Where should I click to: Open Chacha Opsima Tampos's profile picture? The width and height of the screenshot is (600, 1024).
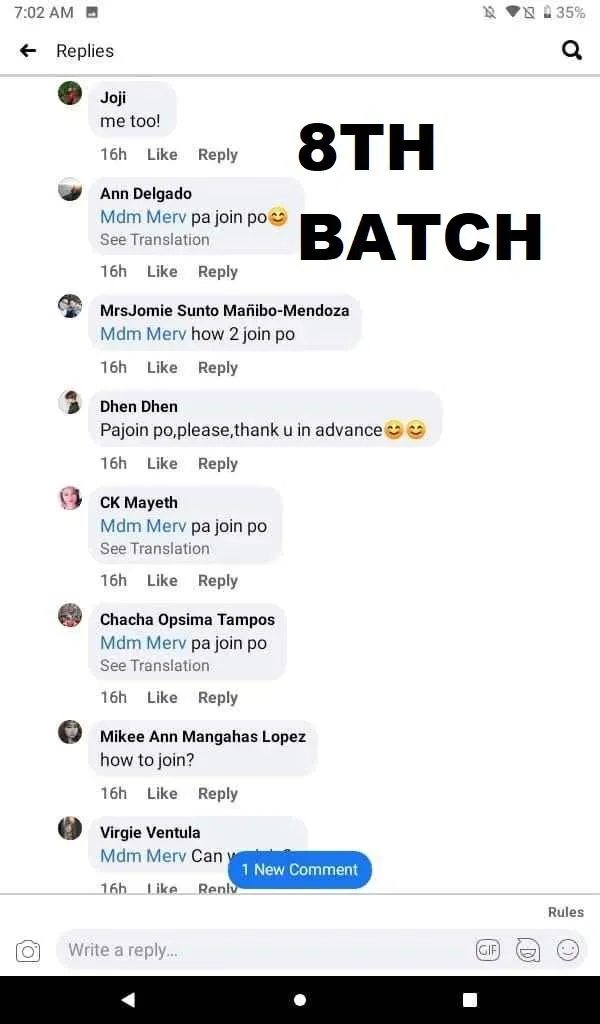point(70,615)
